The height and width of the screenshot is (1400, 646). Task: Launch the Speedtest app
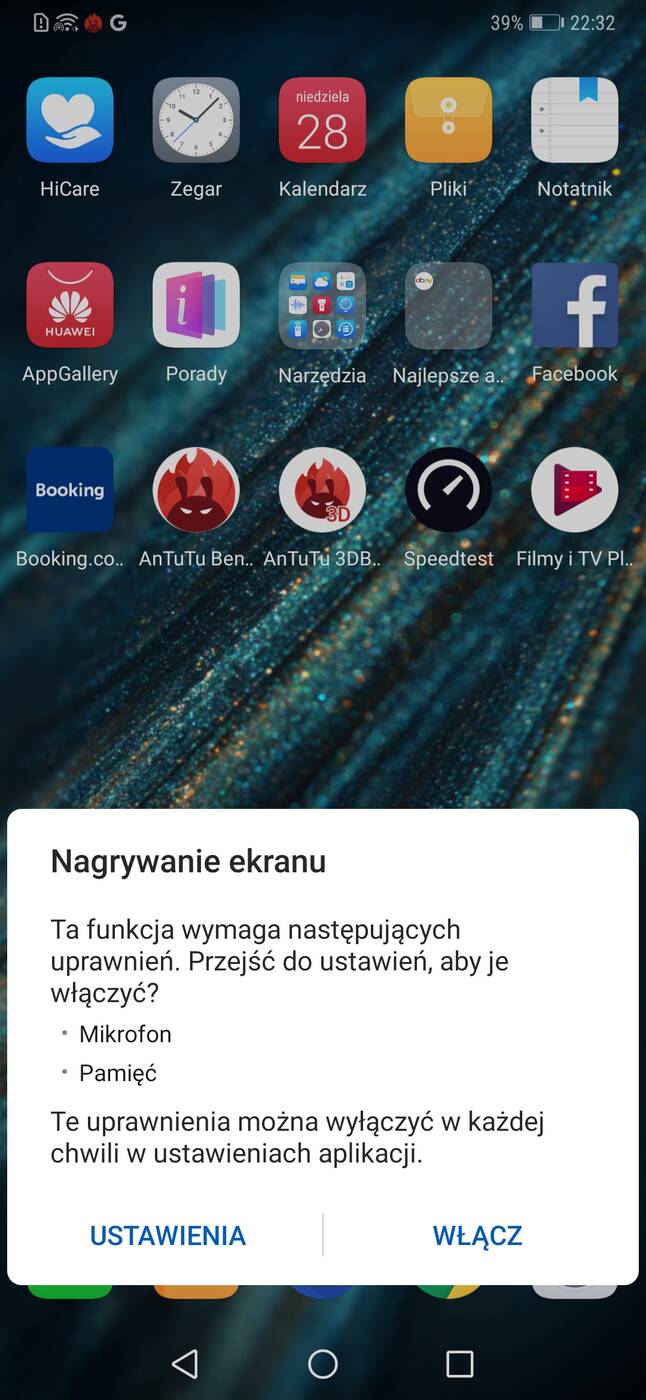click(448, 490)
